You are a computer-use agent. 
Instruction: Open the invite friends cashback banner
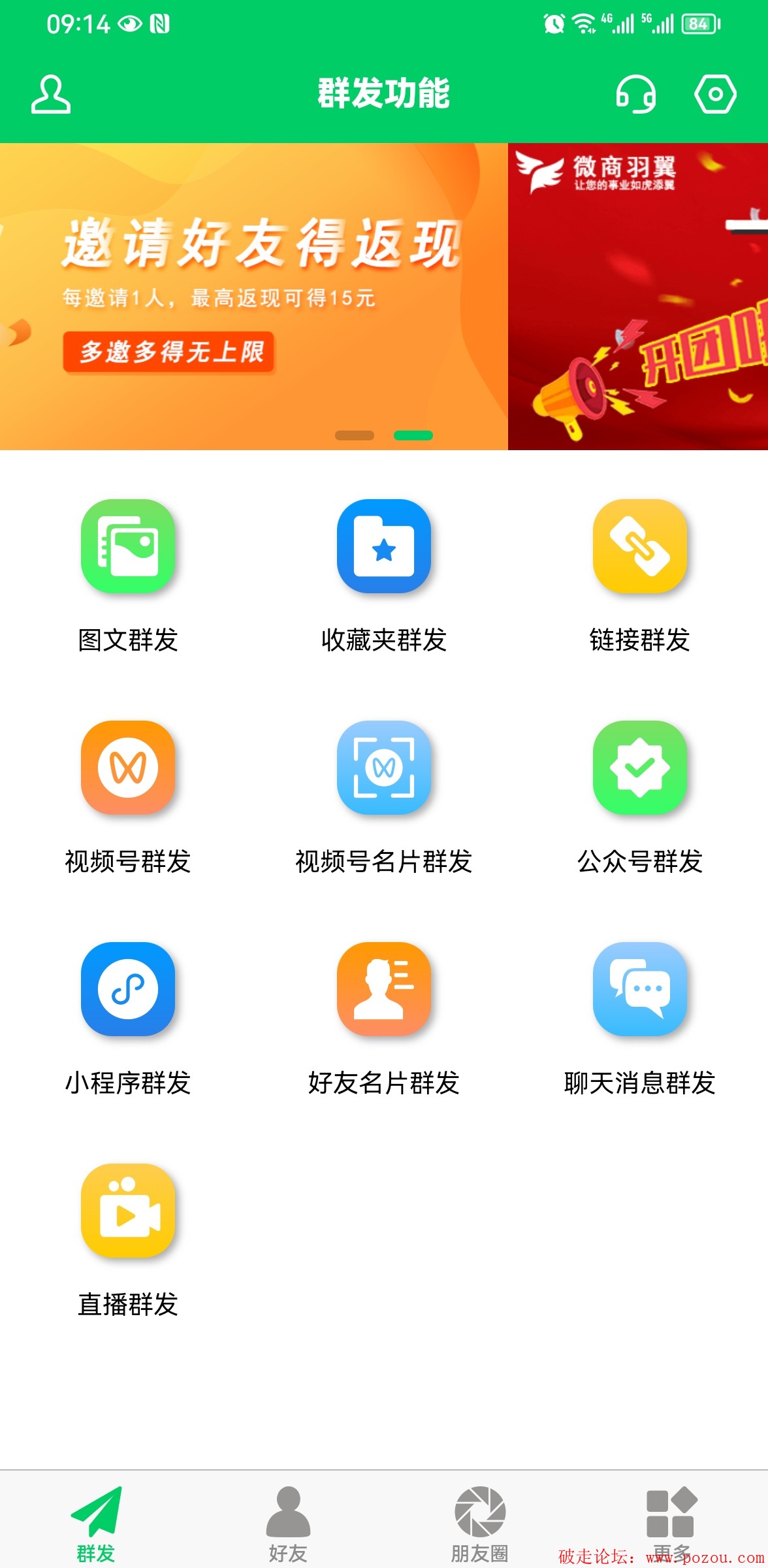click(253, 296)
